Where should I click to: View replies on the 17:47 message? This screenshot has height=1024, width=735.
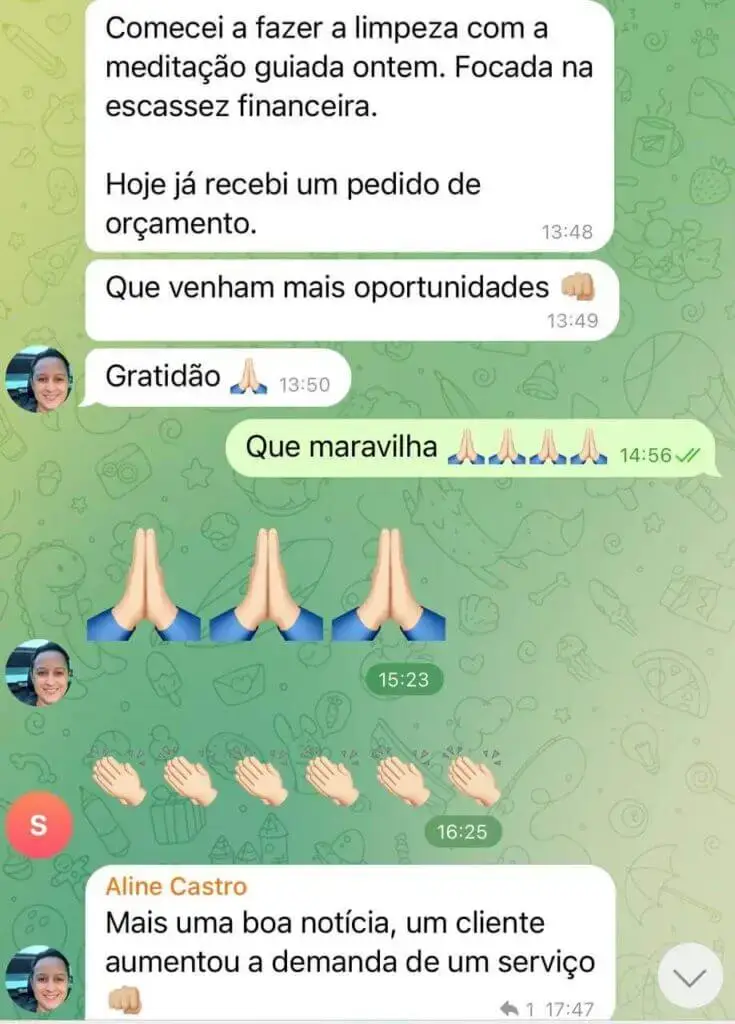517,1008
